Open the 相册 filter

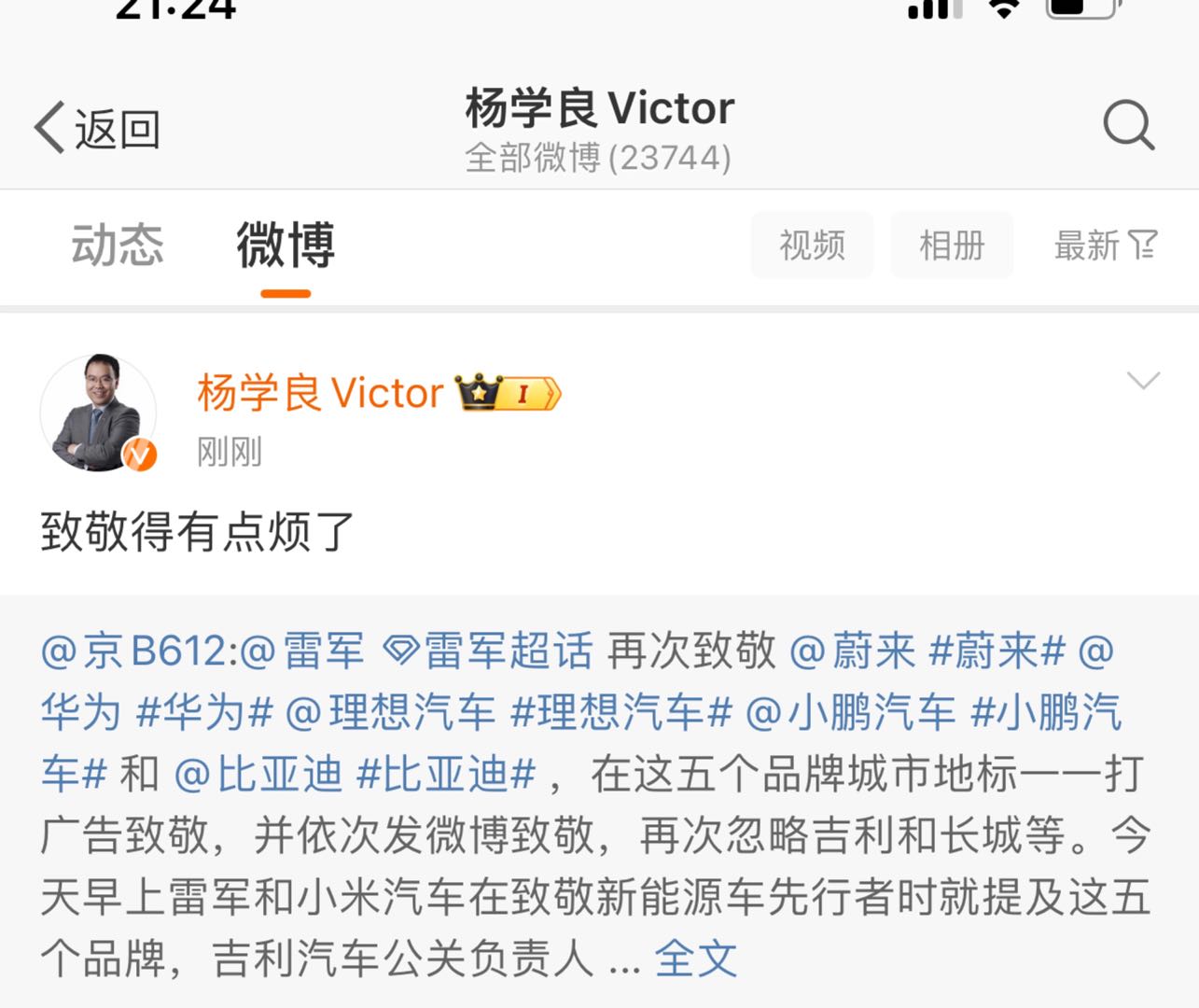coord(952,245)
